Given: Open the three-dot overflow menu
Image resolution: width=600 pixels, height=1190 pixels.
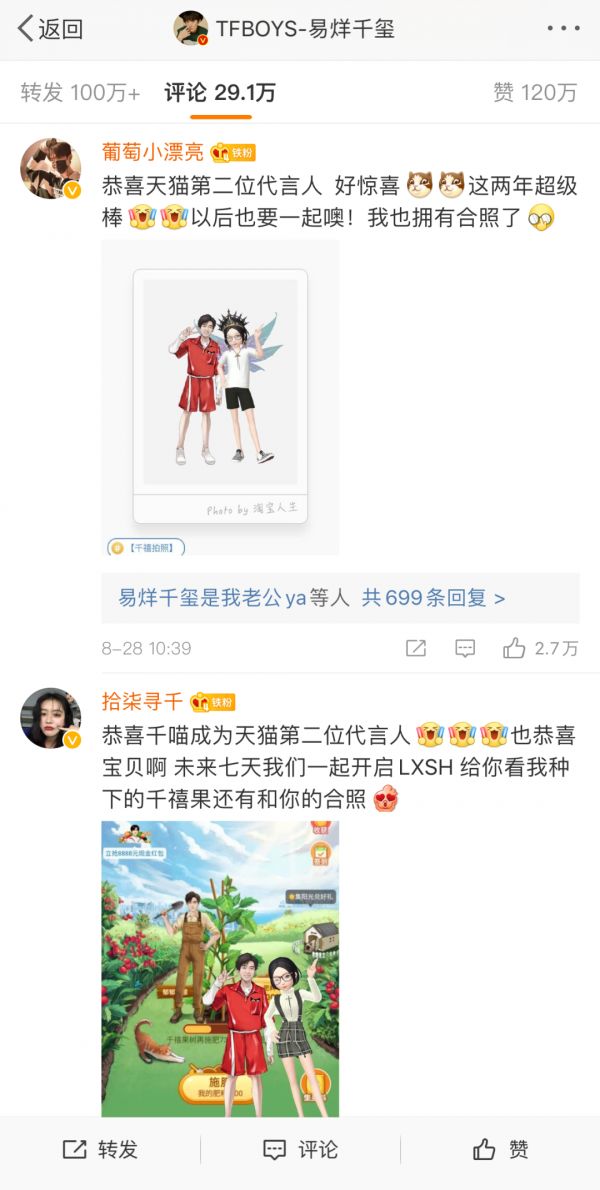Looking at the screenshot, I should pyautogui.click(x=564, y=29).
